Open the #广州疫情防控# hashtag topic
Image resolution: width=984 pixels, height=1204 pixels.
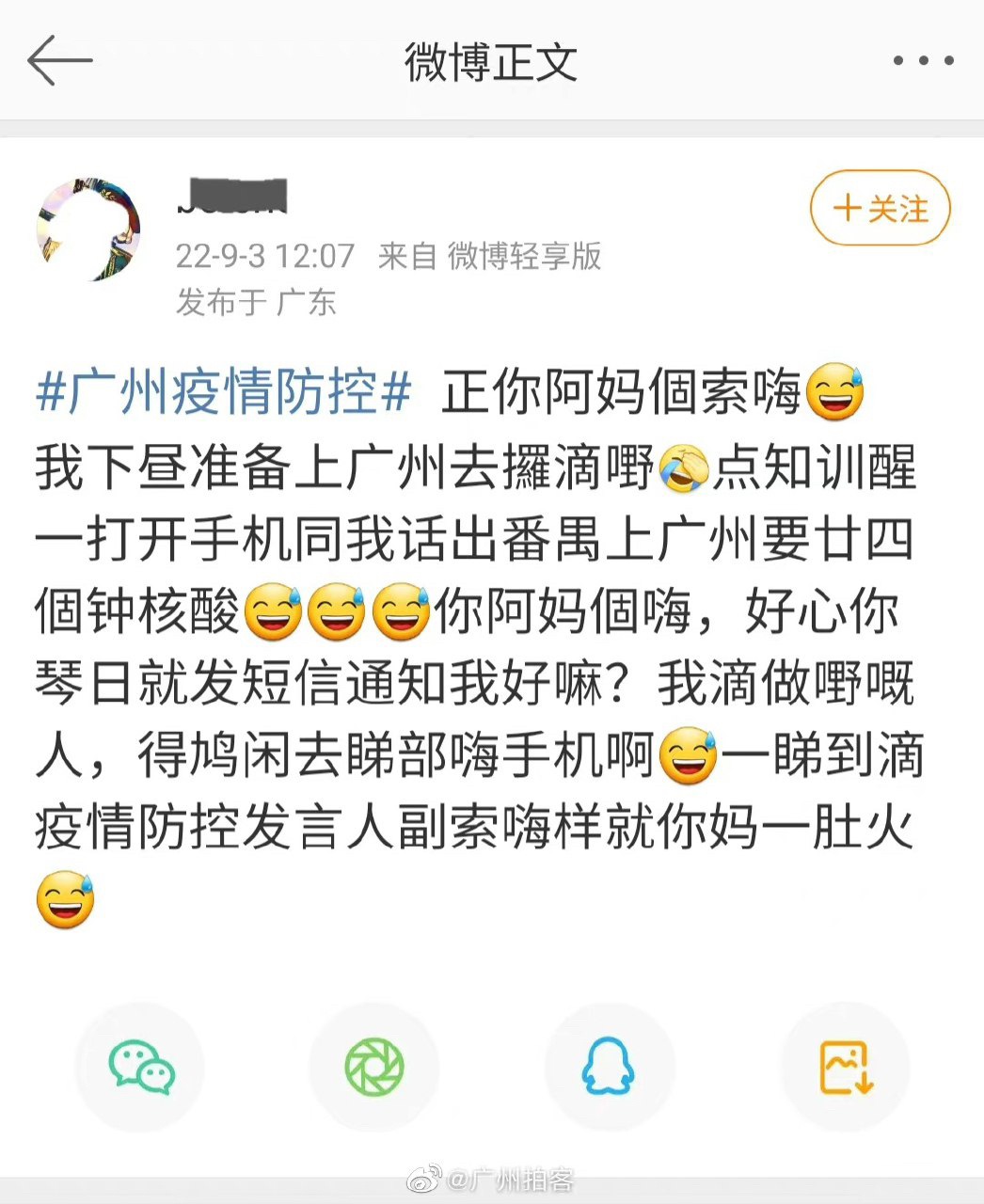[224, 392]
